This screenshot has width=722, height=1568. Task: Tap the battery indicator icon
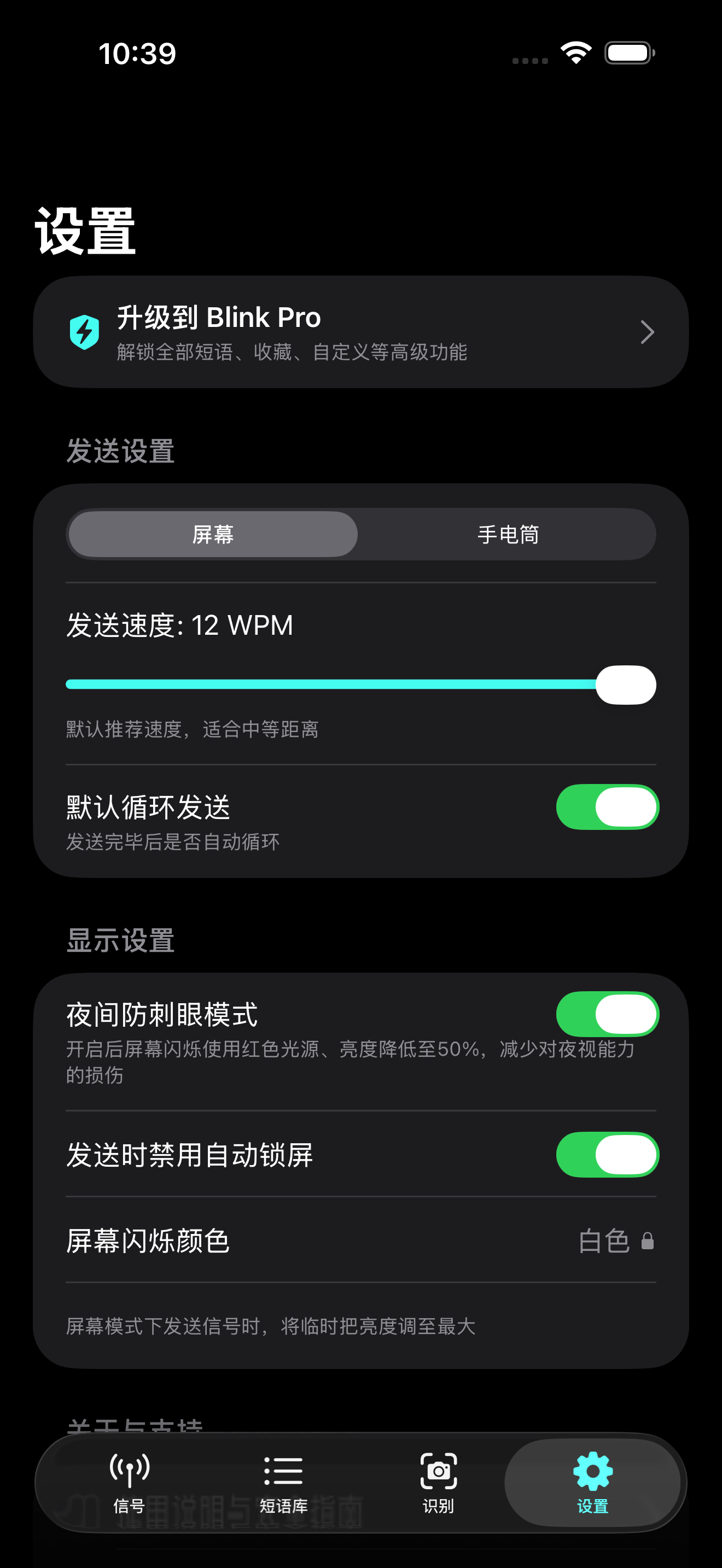point(629,53)
